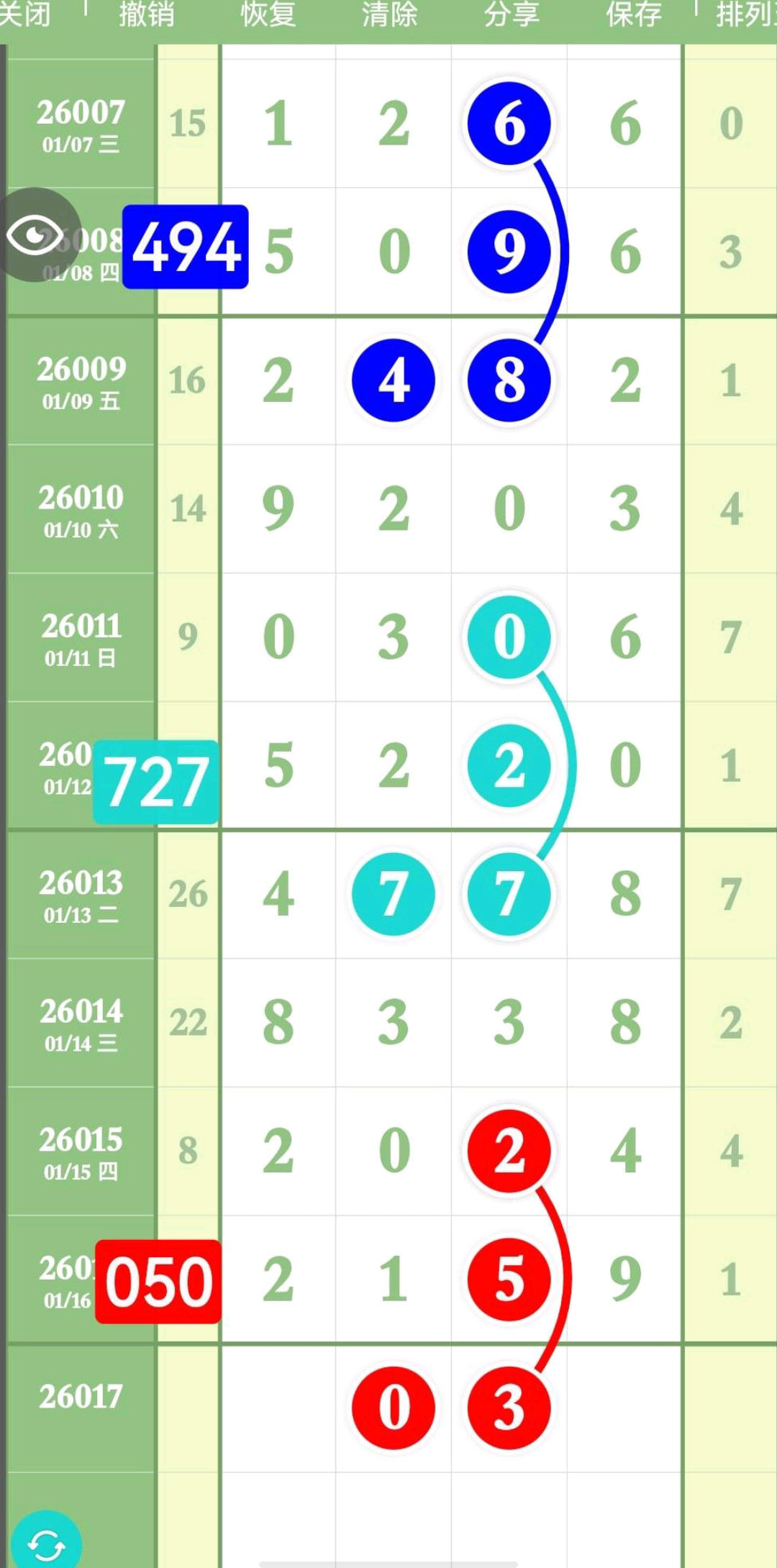Redo with the 恢复 button
The width and height of the screenshot is (777, 1568).
tap(268, 14)
